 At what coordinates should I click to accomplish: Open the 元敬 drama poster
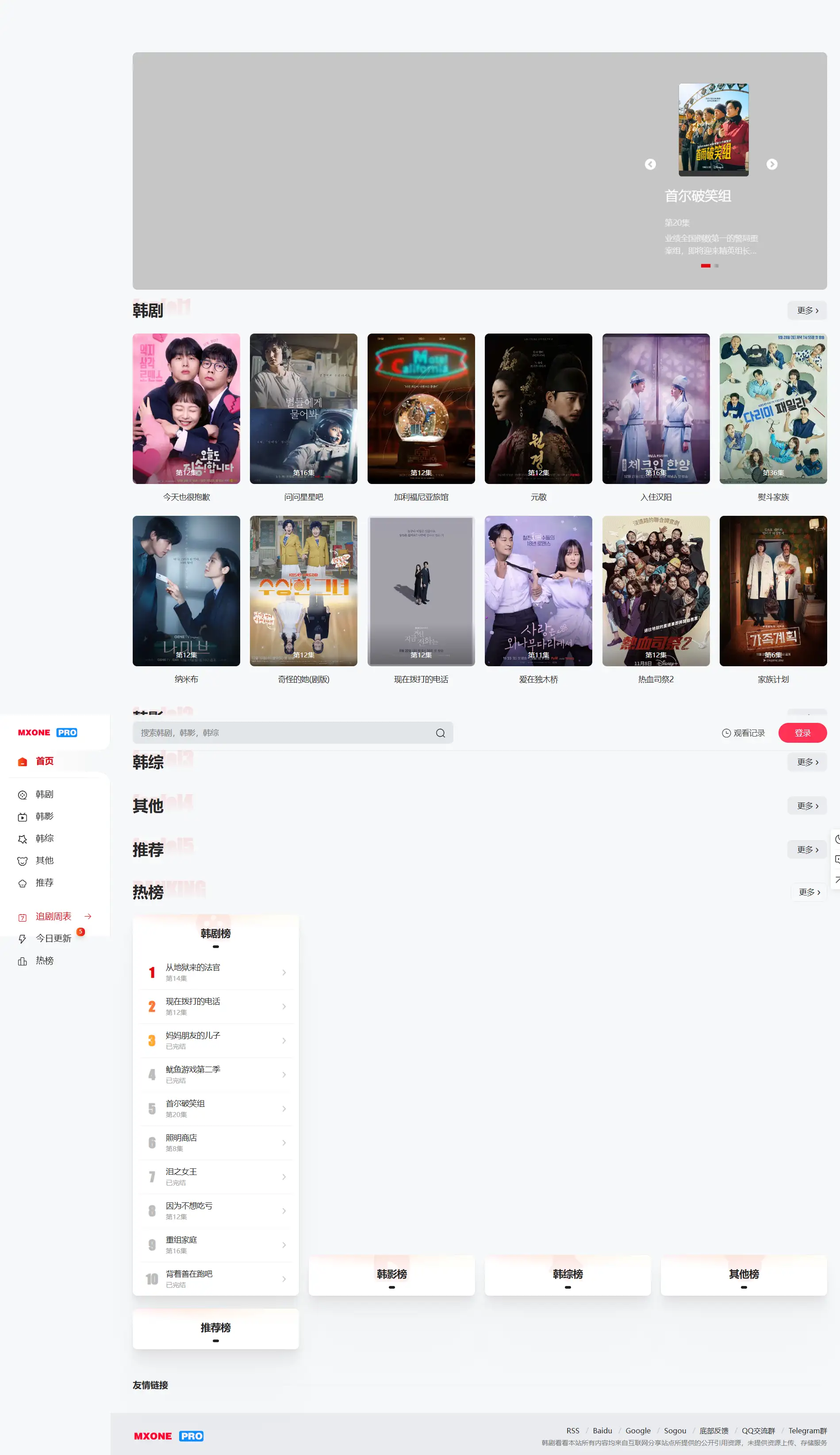538,408
